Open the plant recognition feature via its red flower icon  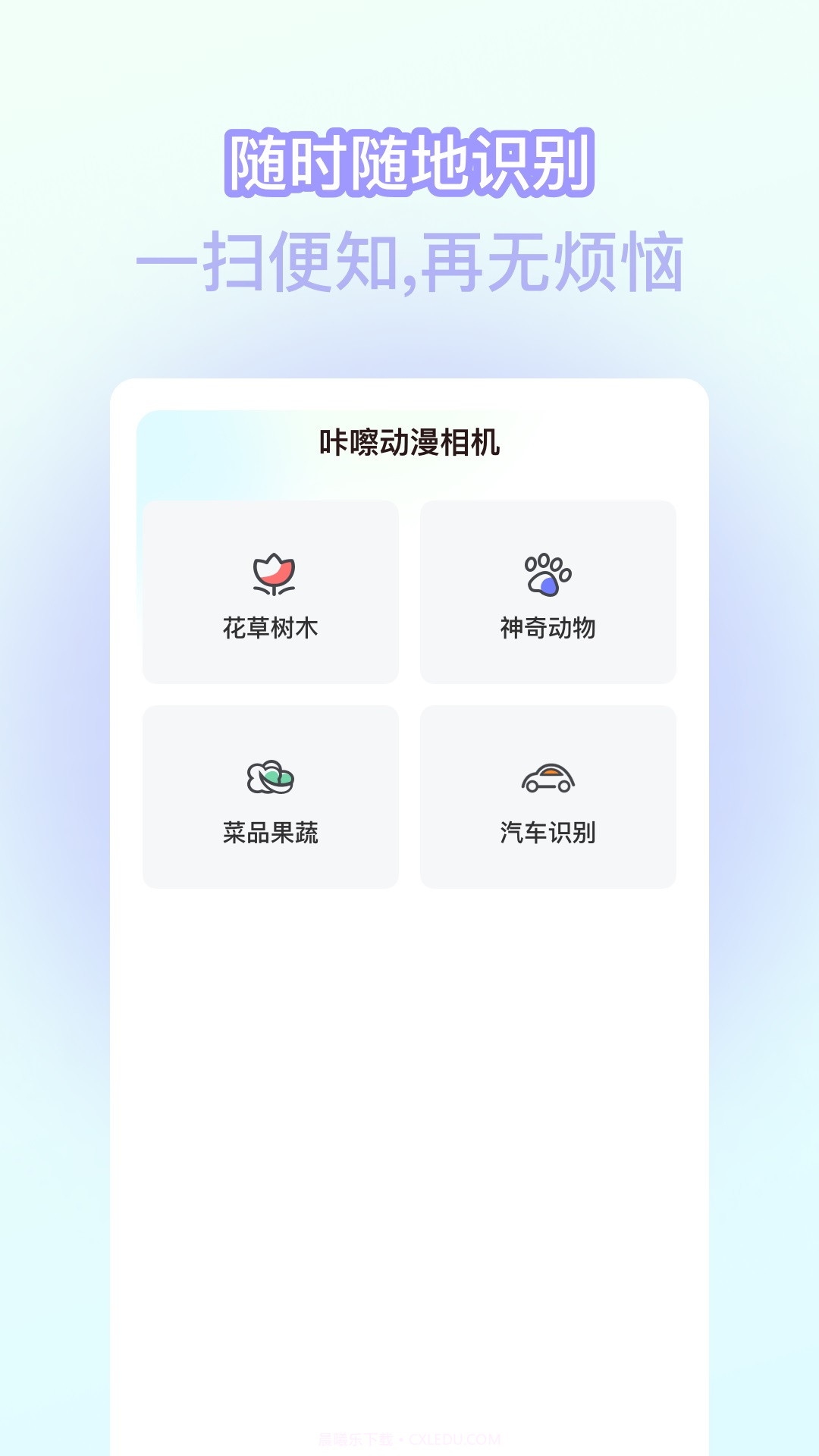[x=275, y=573]
